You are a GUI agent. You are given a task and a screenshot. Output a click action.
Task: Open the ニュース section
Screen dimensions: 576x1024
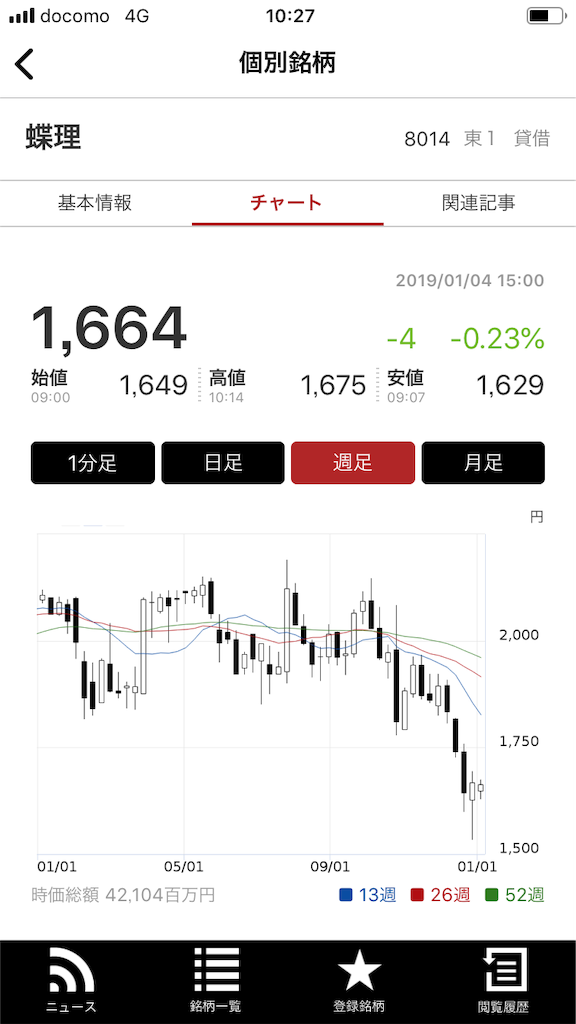[72, 982]
